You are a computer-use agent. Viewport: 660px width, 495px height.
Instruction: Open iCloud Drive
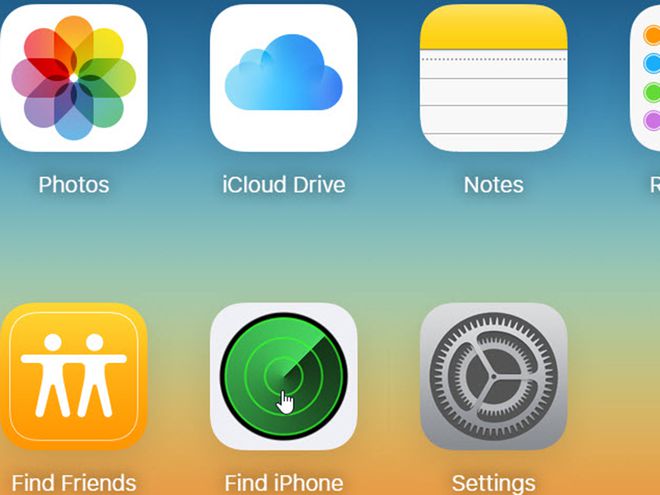284,78
